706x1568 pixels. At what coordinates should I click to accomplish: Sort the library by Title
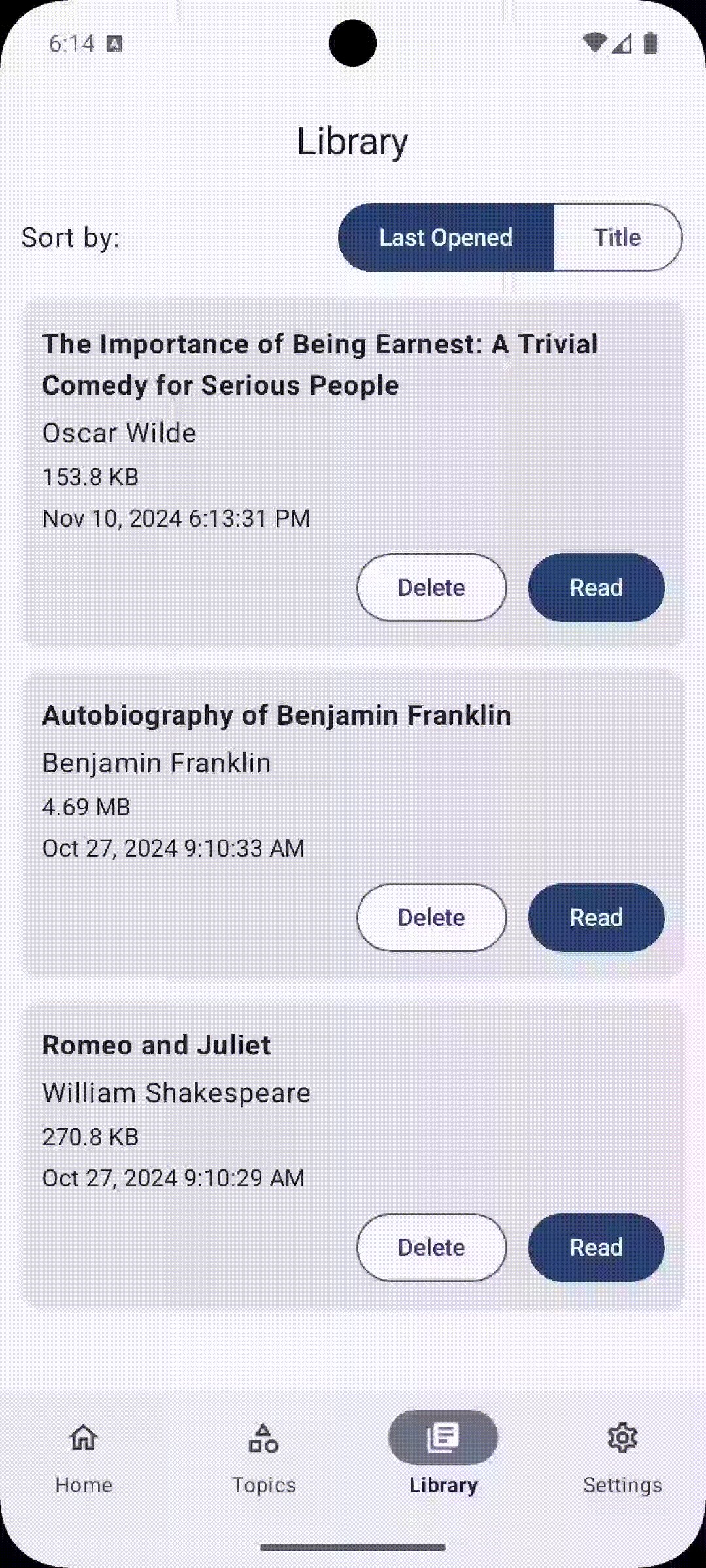pos(618,237)
